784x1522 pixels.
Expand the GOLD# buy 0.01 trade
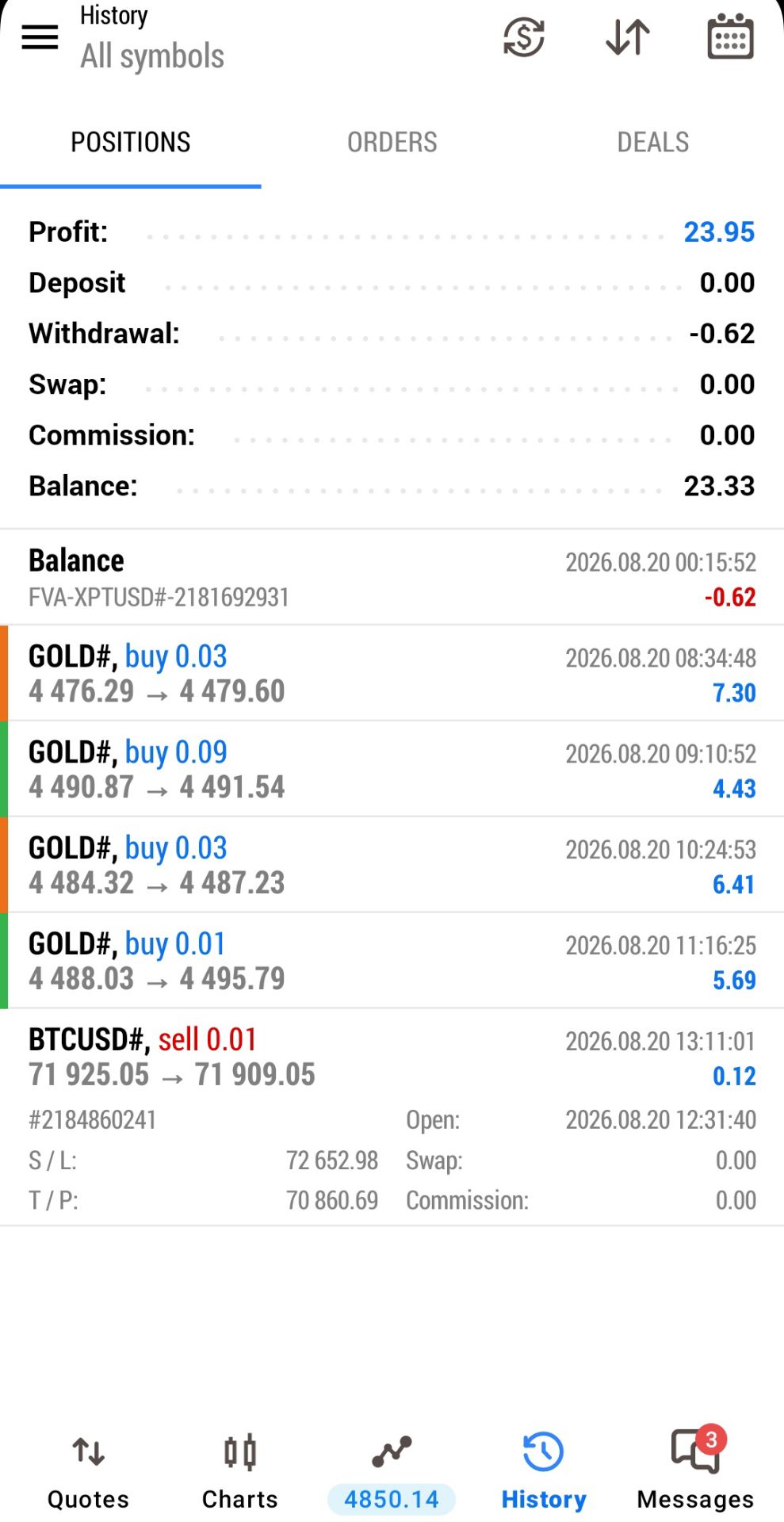pyautogui.click(x=392, y=962)
